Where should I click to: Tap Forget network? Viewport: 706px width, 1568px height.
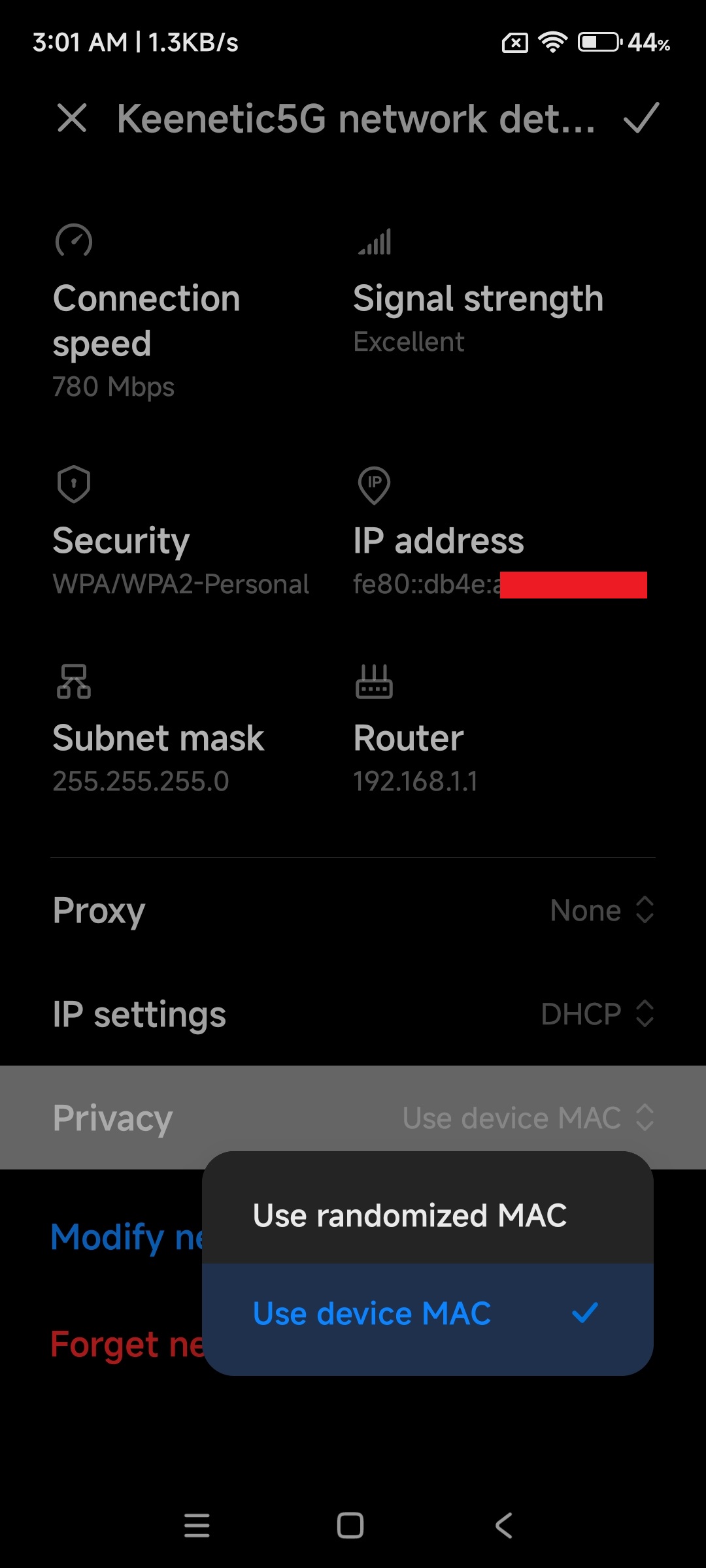[127, 1345]
